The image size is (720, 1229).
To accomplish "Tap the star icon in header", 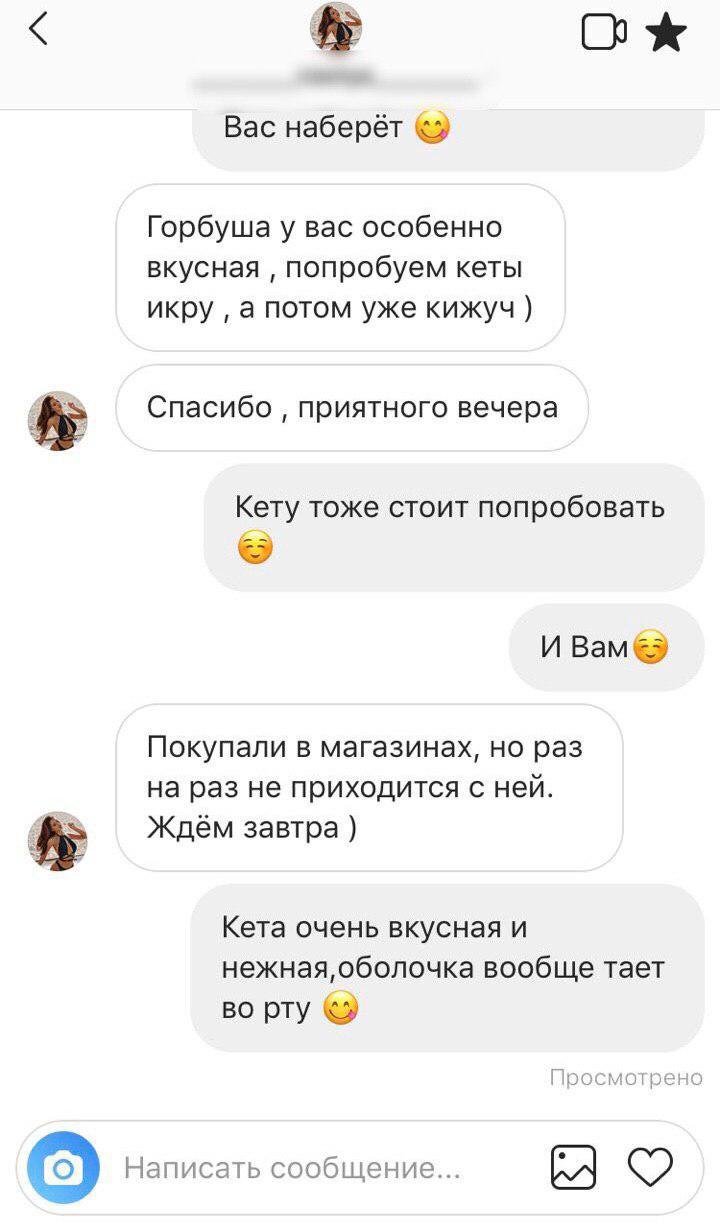I will pos(666,33).
